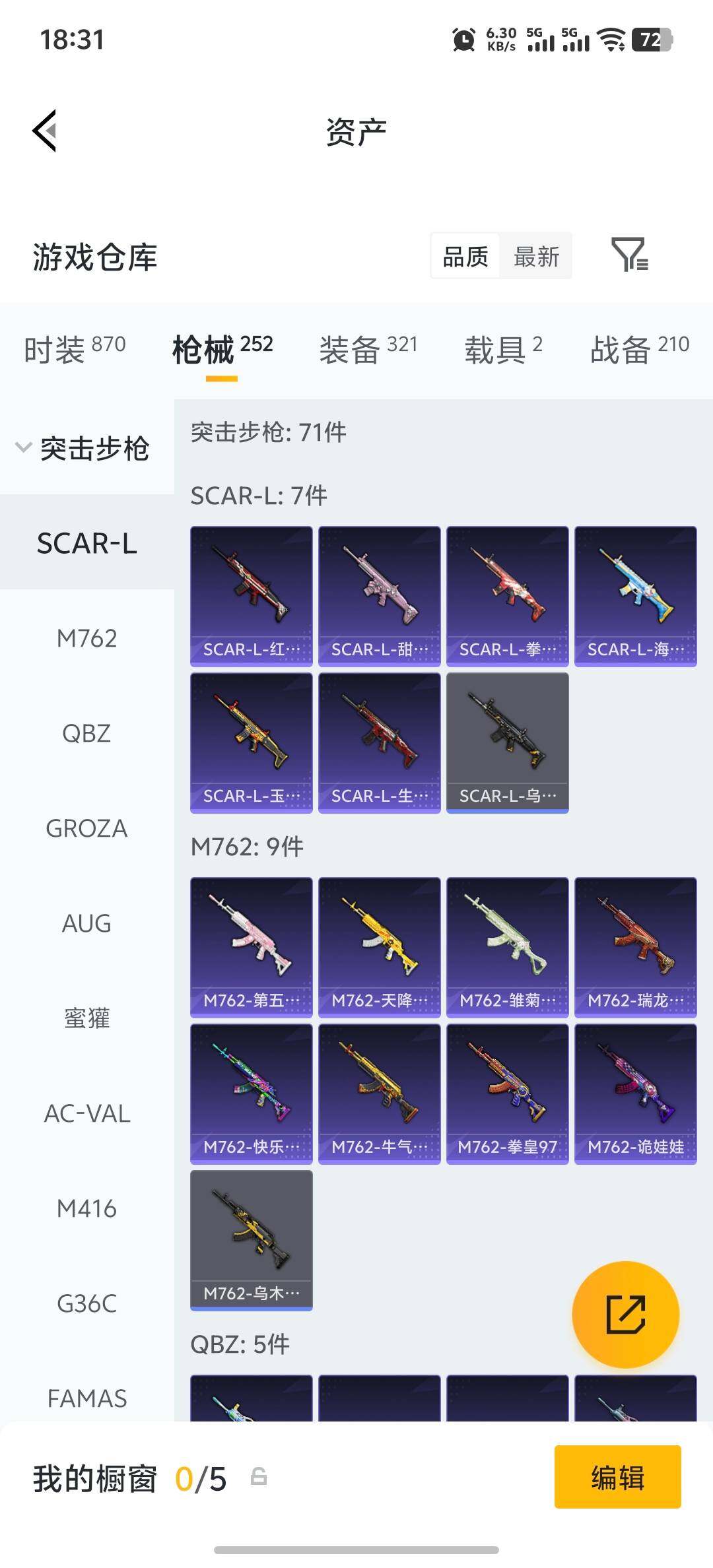Jump to the AUG weapon section
The height and width of the screenshot is (1568, 713).
(x=86, y=923)
